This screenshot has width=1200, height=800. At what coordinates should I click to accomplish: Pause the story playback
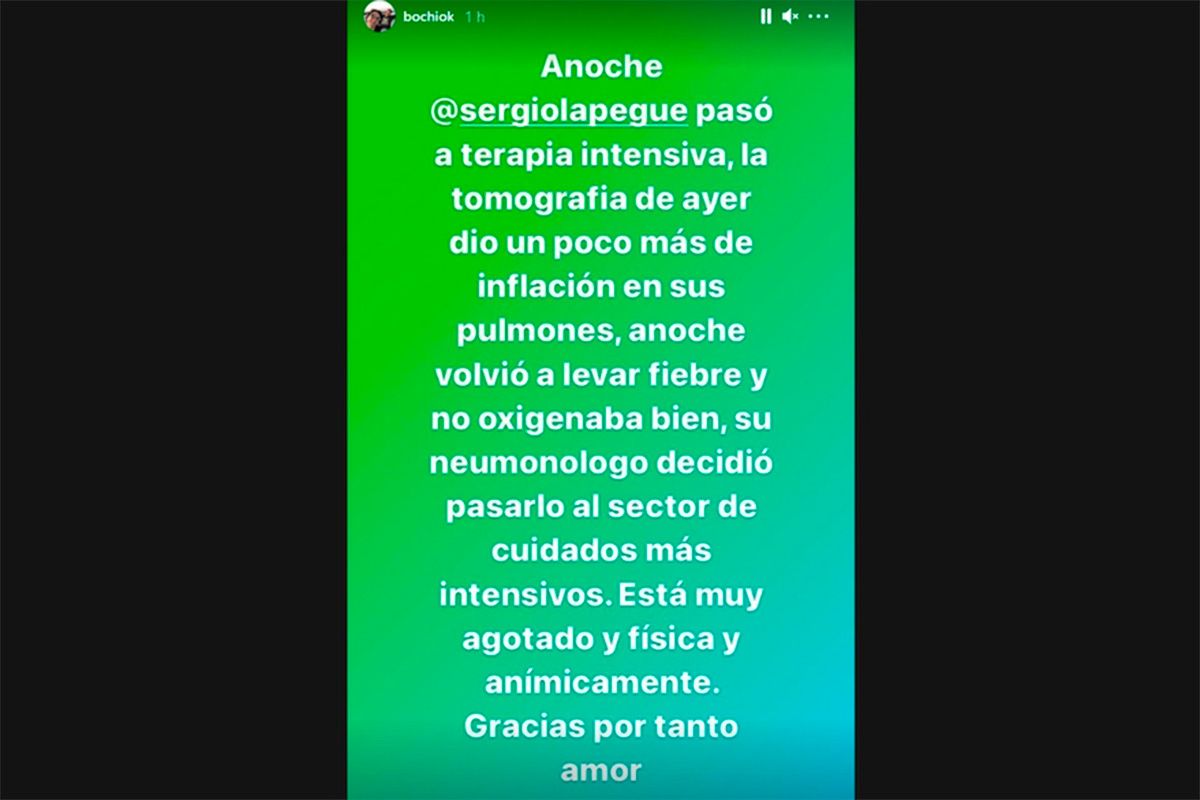click(x=766, y=16)
